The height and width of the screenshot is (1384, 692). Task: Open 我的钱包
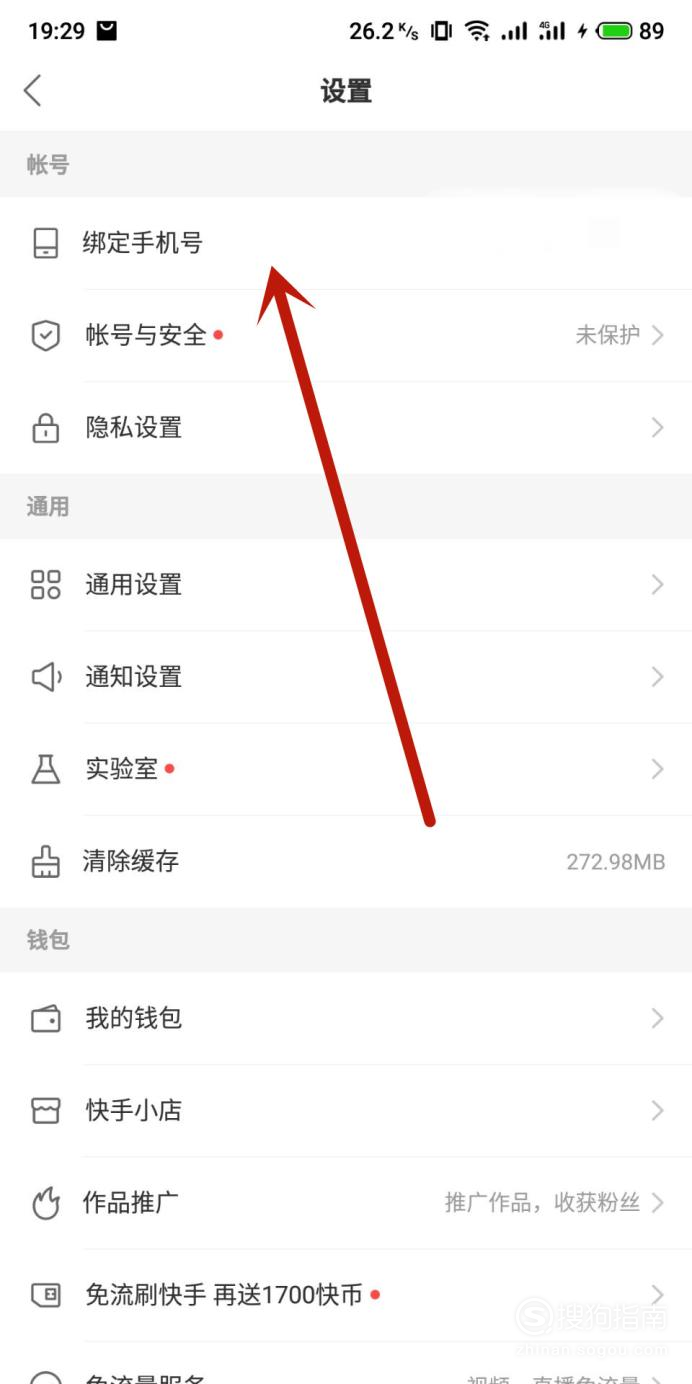(x=346, y=1019)
